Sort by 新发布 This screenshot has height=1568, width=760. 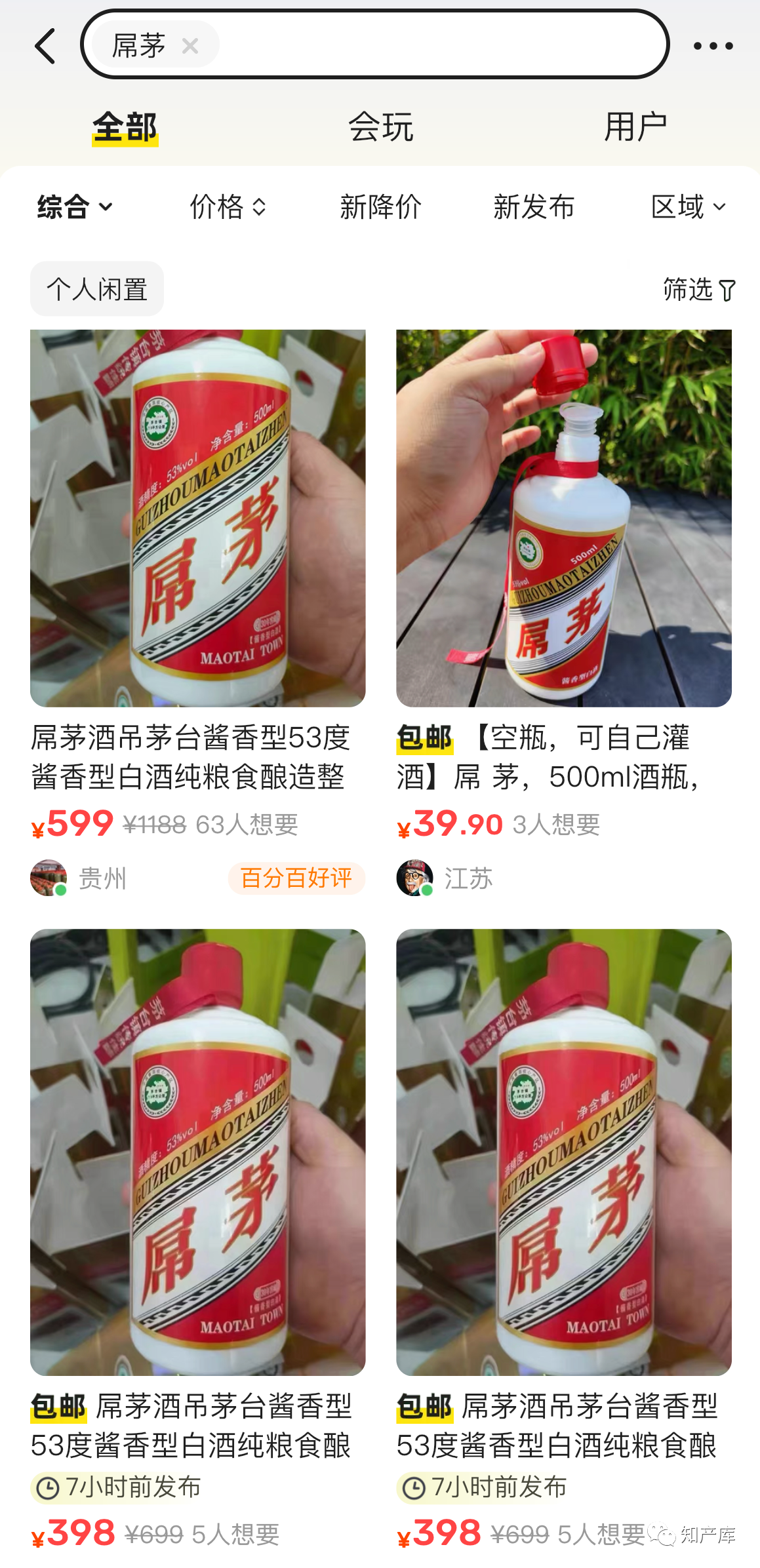[533, 207]
